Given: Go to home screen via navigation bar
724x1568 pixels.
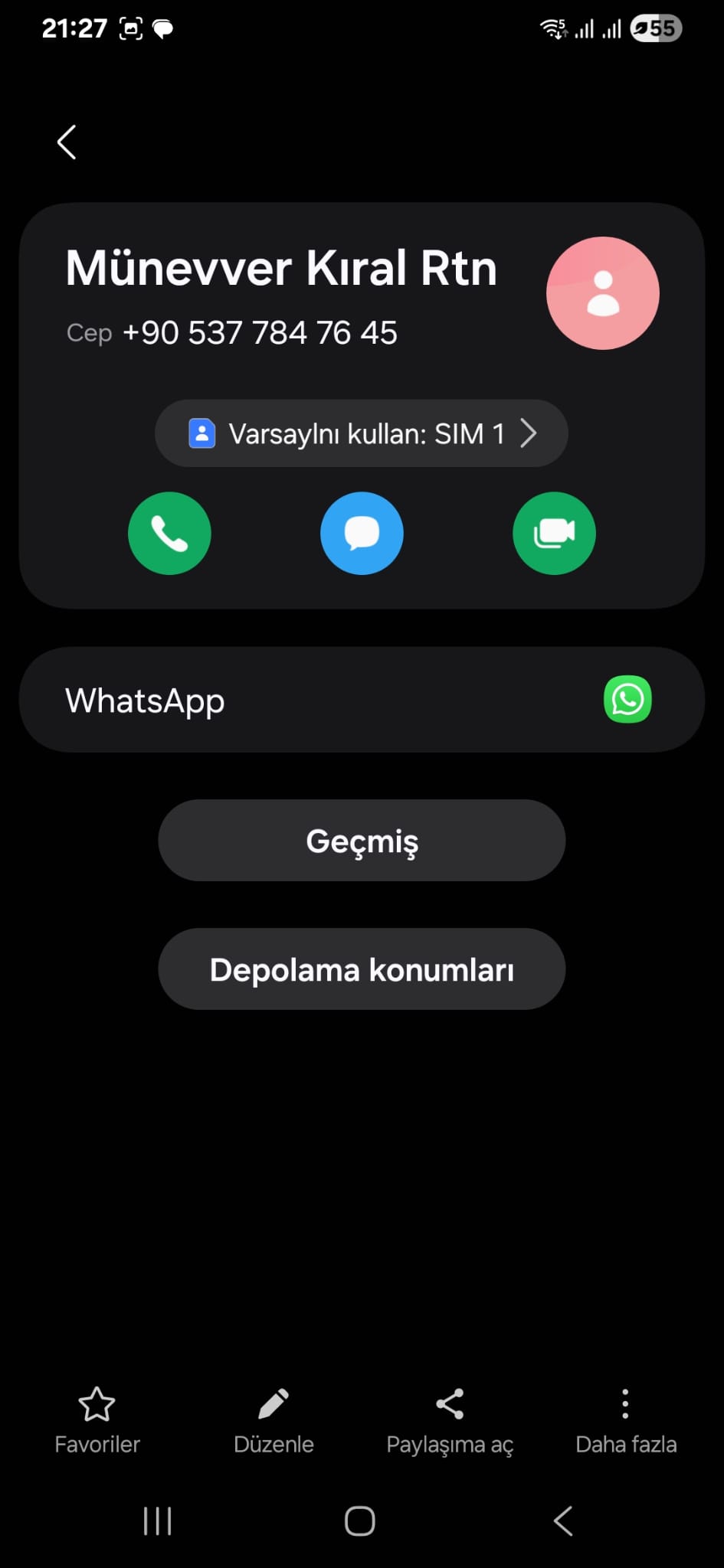Looking at the screenshot, I should 360,1521.
